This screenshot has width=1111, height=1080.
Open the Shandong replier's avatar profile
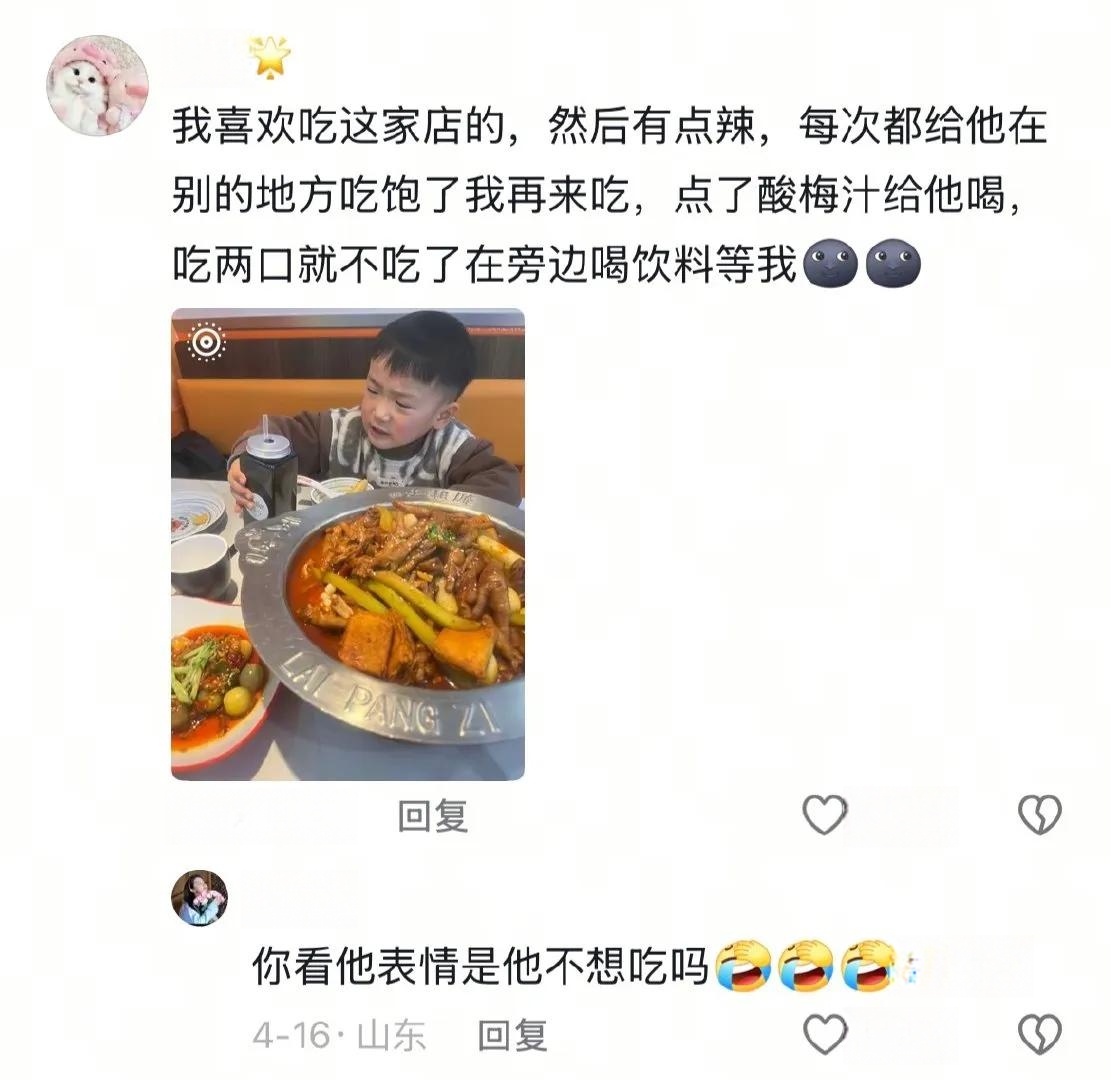pyautogui.click(x=200, y=898)
